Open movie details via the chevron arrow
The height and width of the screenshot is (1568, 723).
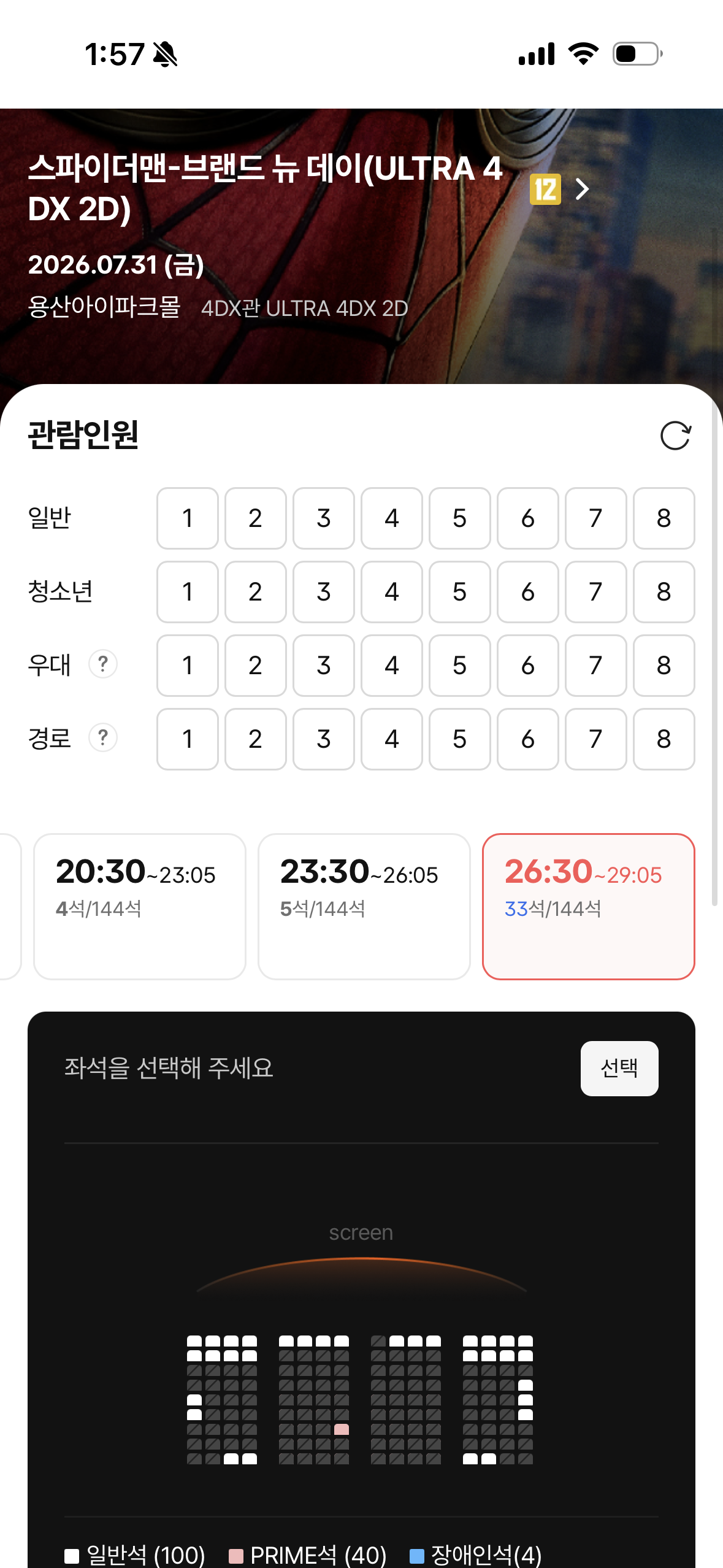click(583, 189)
